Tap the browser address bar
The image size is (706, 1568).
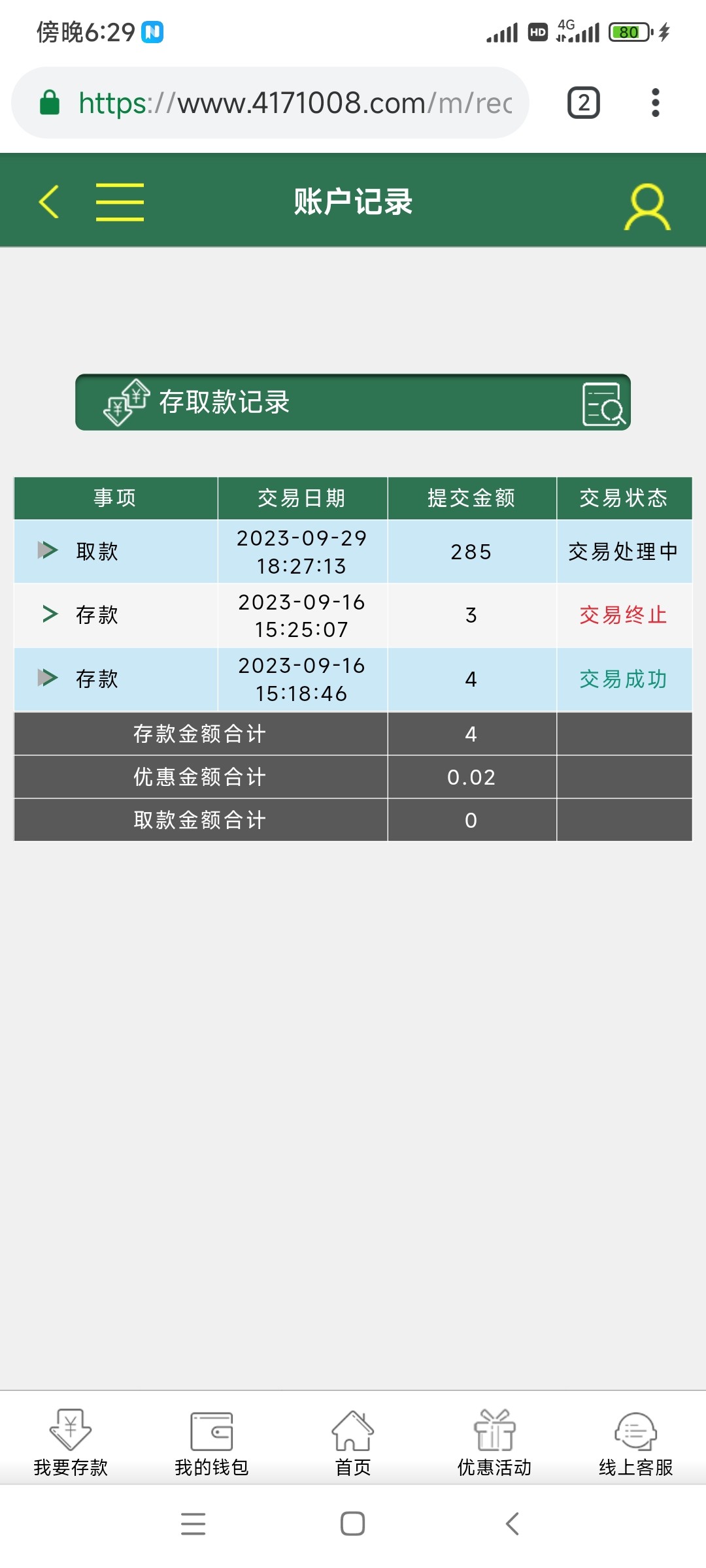pos(294,103)
